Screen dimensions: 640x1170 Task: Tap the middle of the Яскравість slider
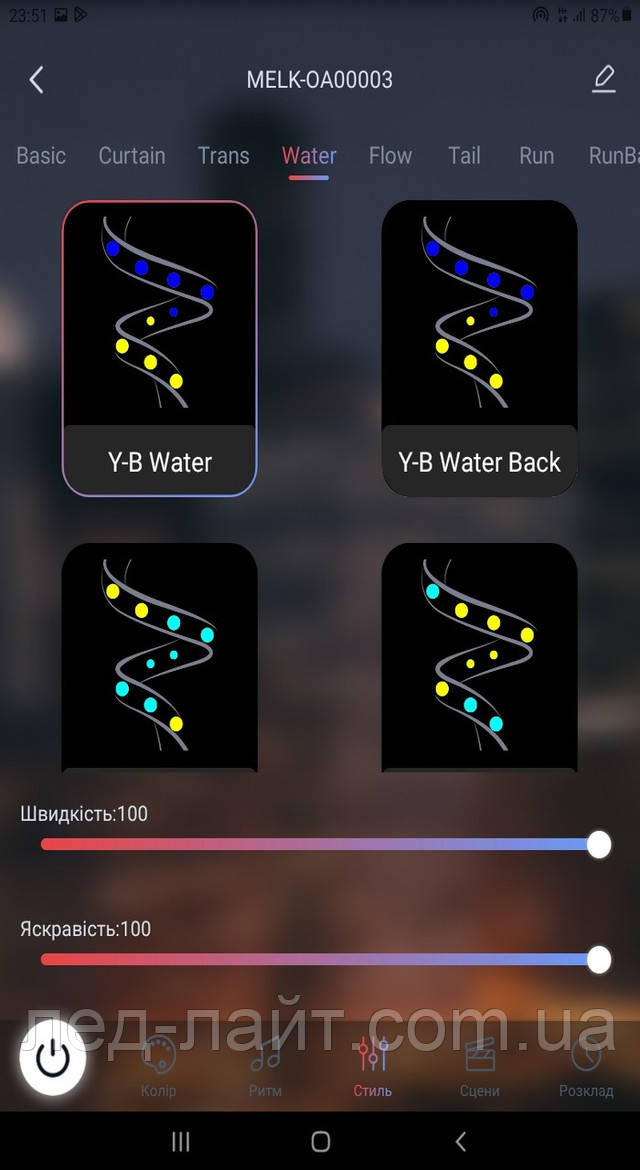320,960
